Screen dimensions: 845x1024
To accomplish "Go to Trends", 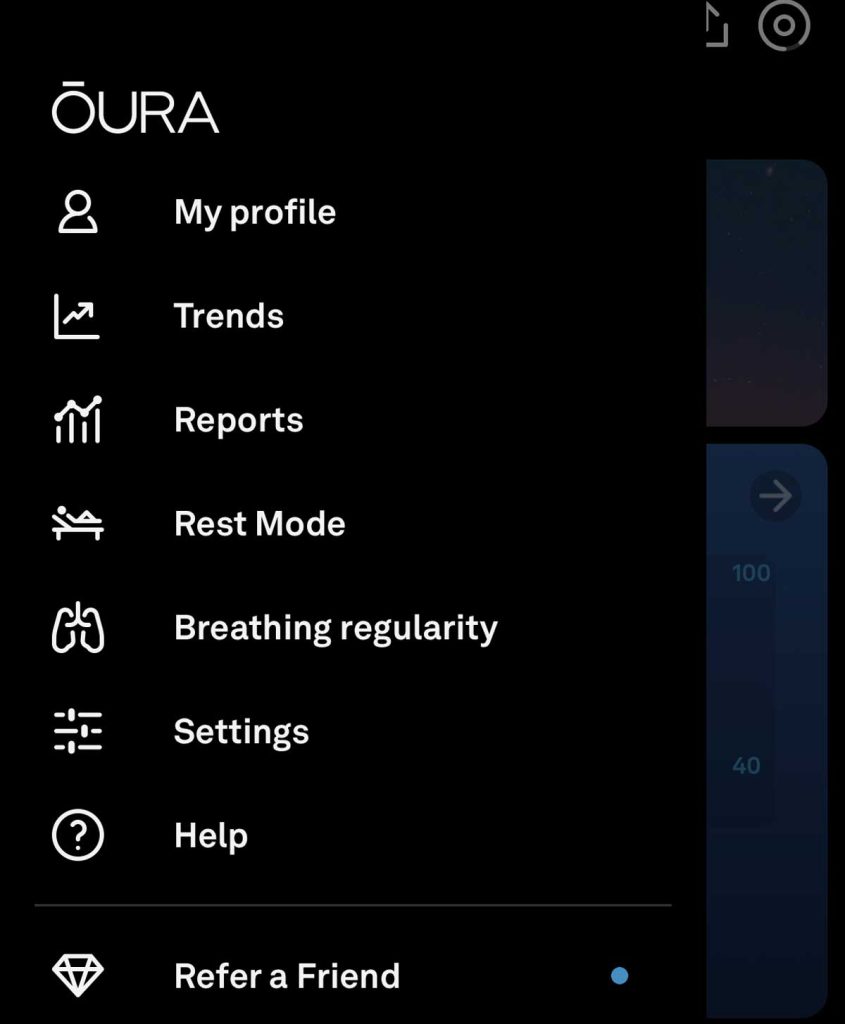I will coord(228,317).
